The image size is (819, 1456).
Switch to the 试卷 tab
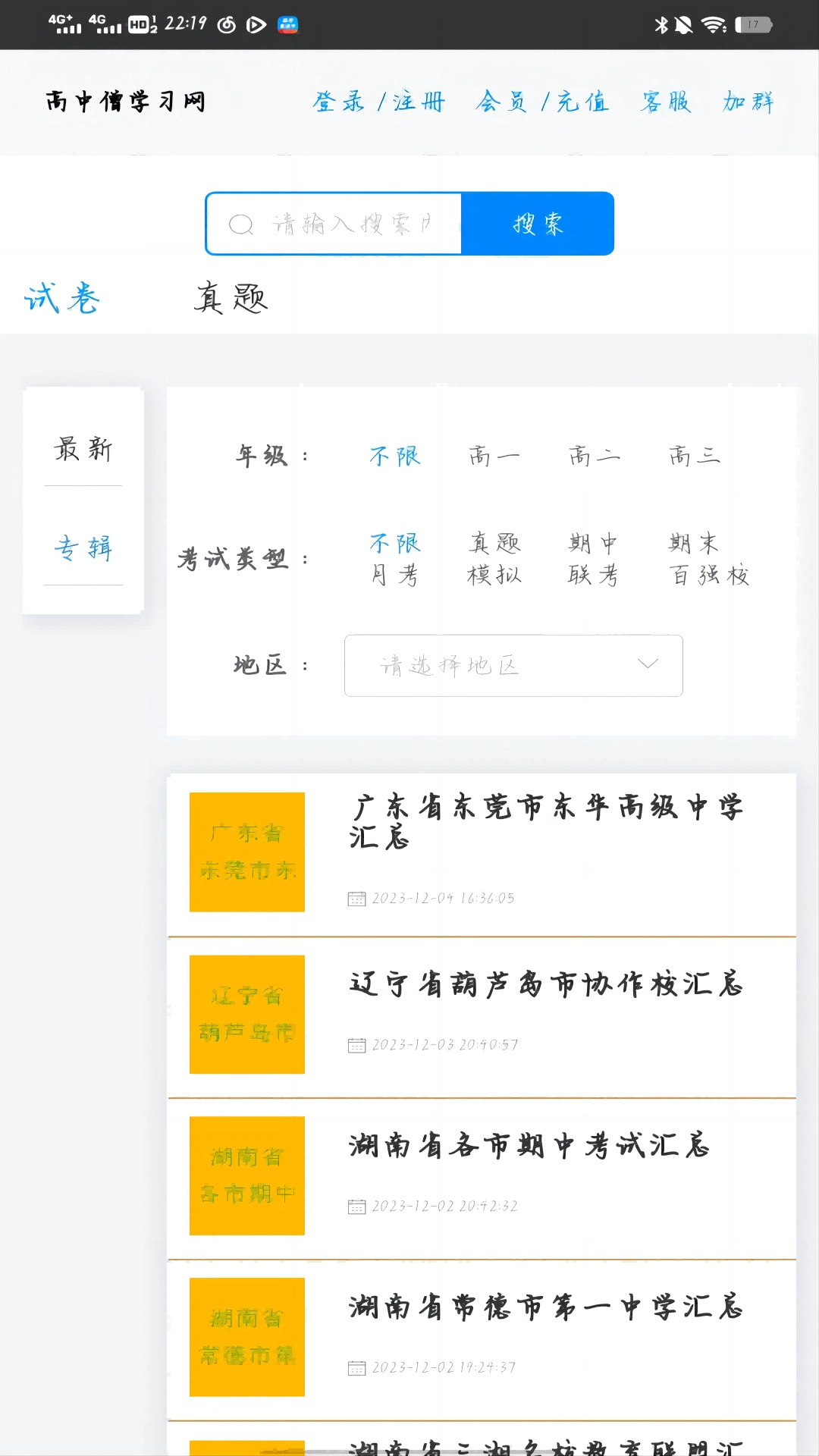[61, 298]
